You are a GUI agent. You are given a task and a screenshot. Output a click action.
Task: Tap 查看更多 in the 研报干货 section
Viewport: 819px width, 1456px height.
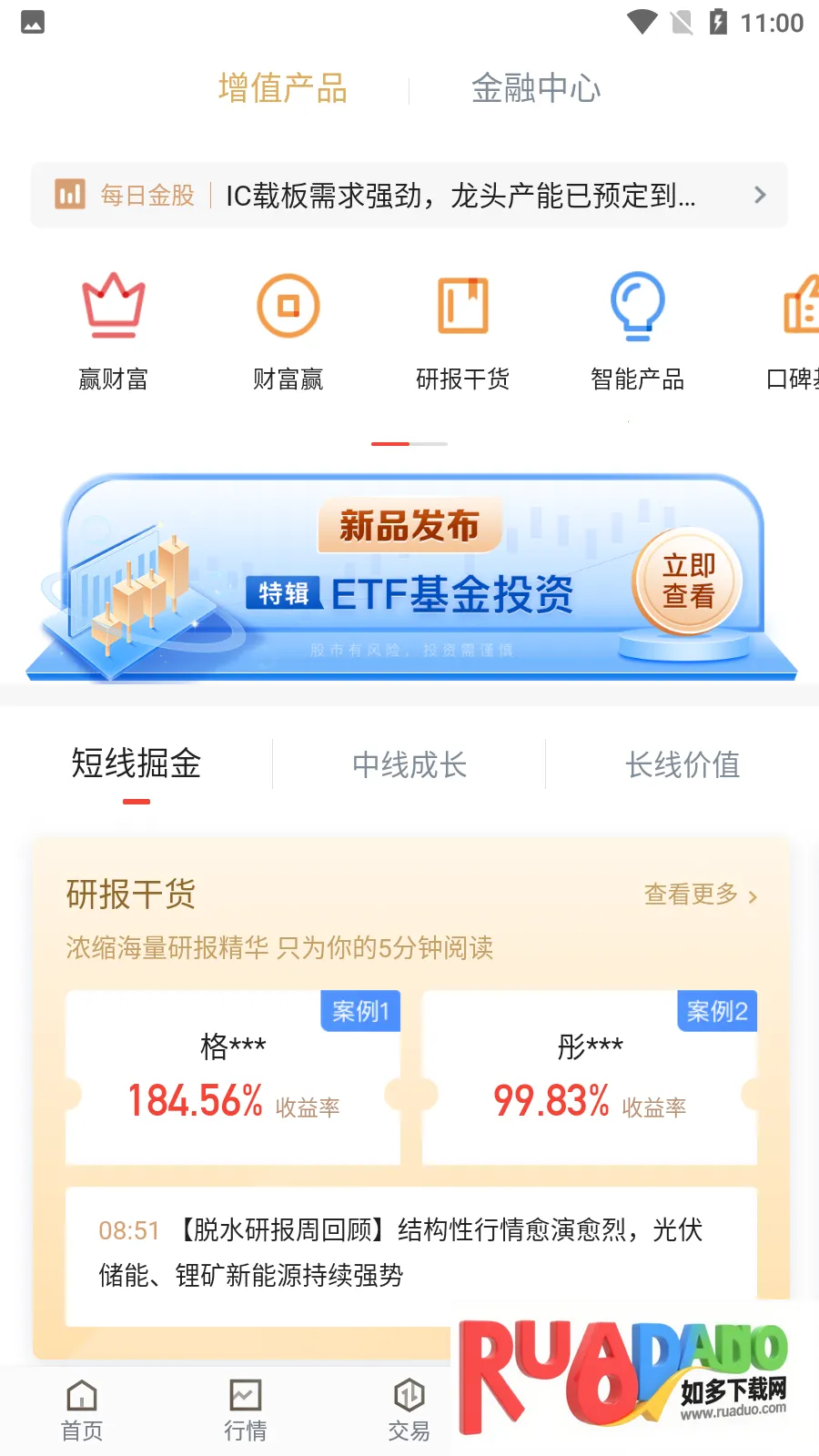699,895
